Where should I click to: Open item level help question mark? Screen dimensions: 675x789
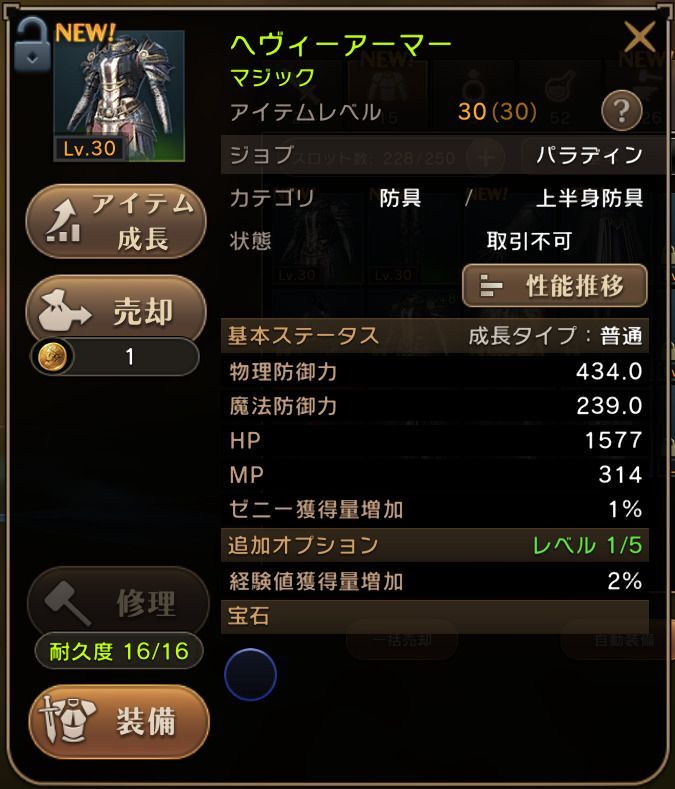click(620, 110)
